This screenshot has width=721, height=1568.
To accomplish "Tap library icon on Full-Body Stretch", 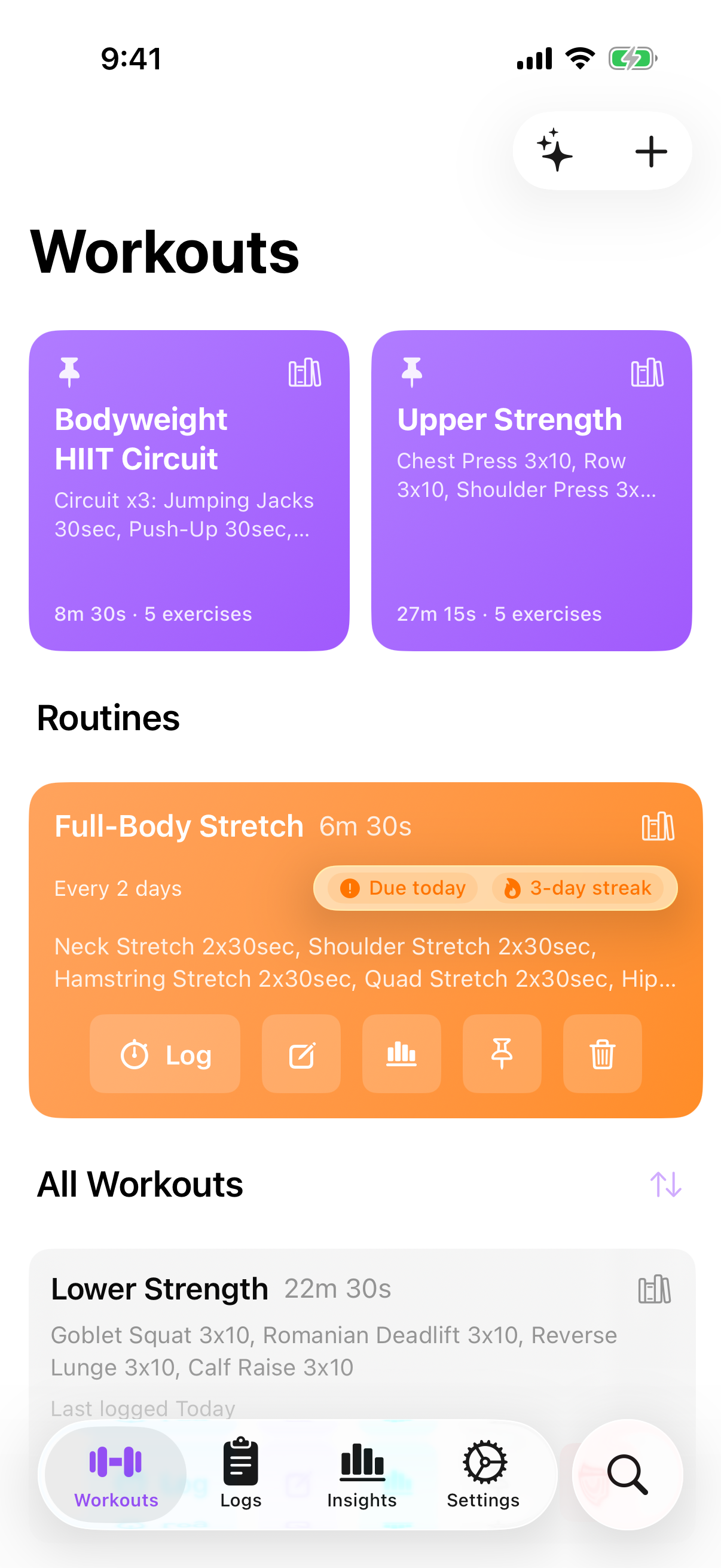I will tap(658, 826).
